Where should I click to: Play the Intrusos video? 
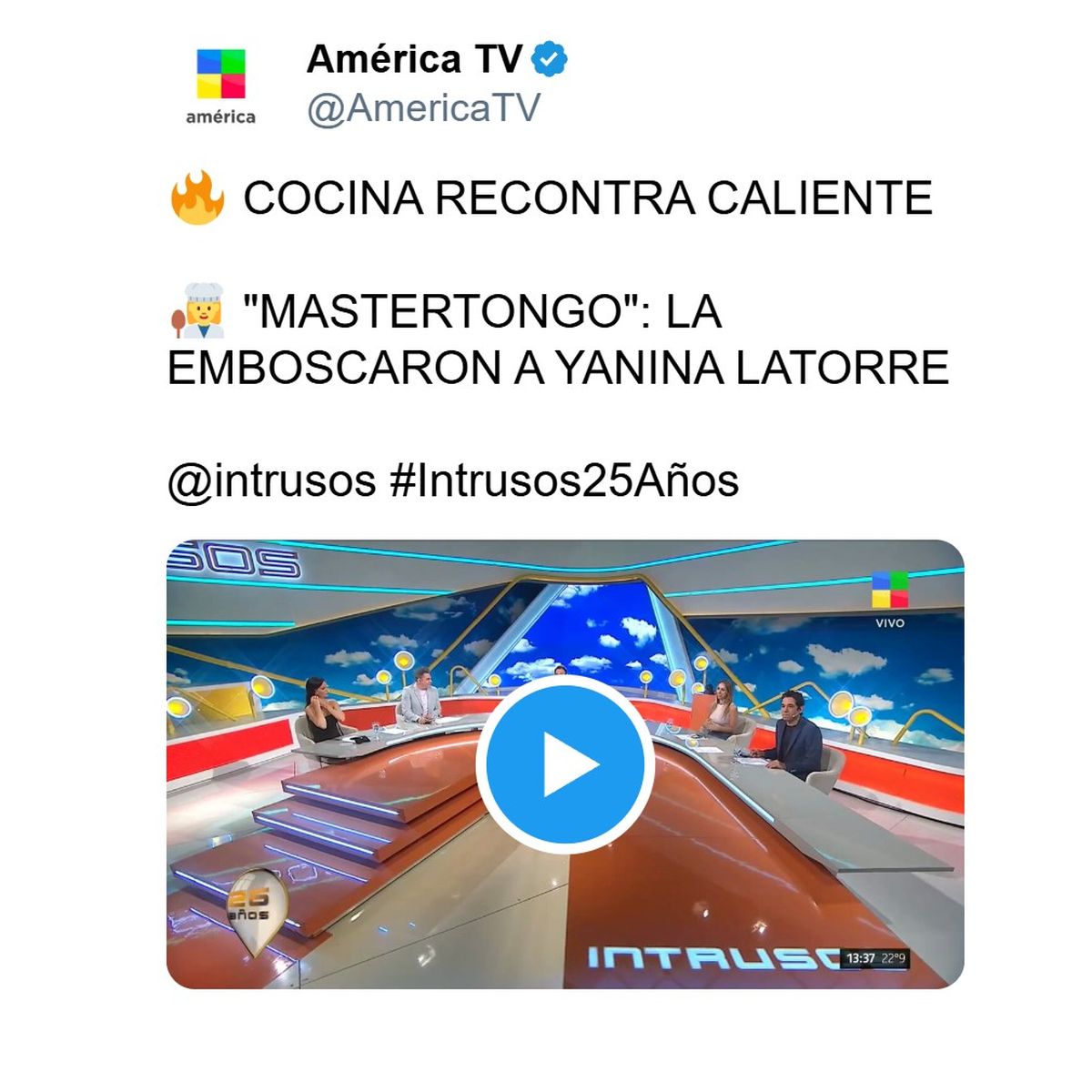tap(565, 764)
